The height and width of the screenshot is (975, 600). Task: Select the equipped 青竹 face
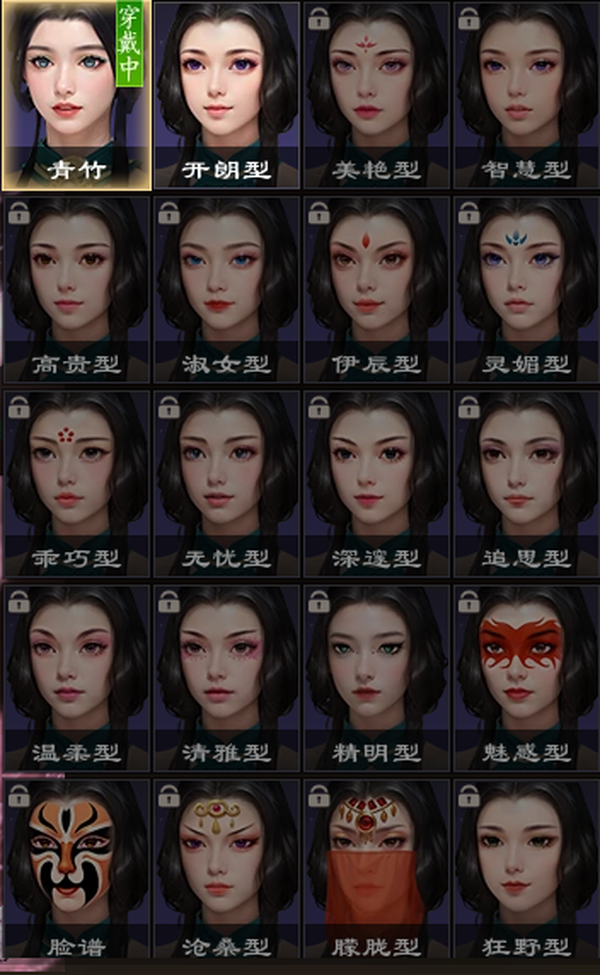(x=76, y=95)
